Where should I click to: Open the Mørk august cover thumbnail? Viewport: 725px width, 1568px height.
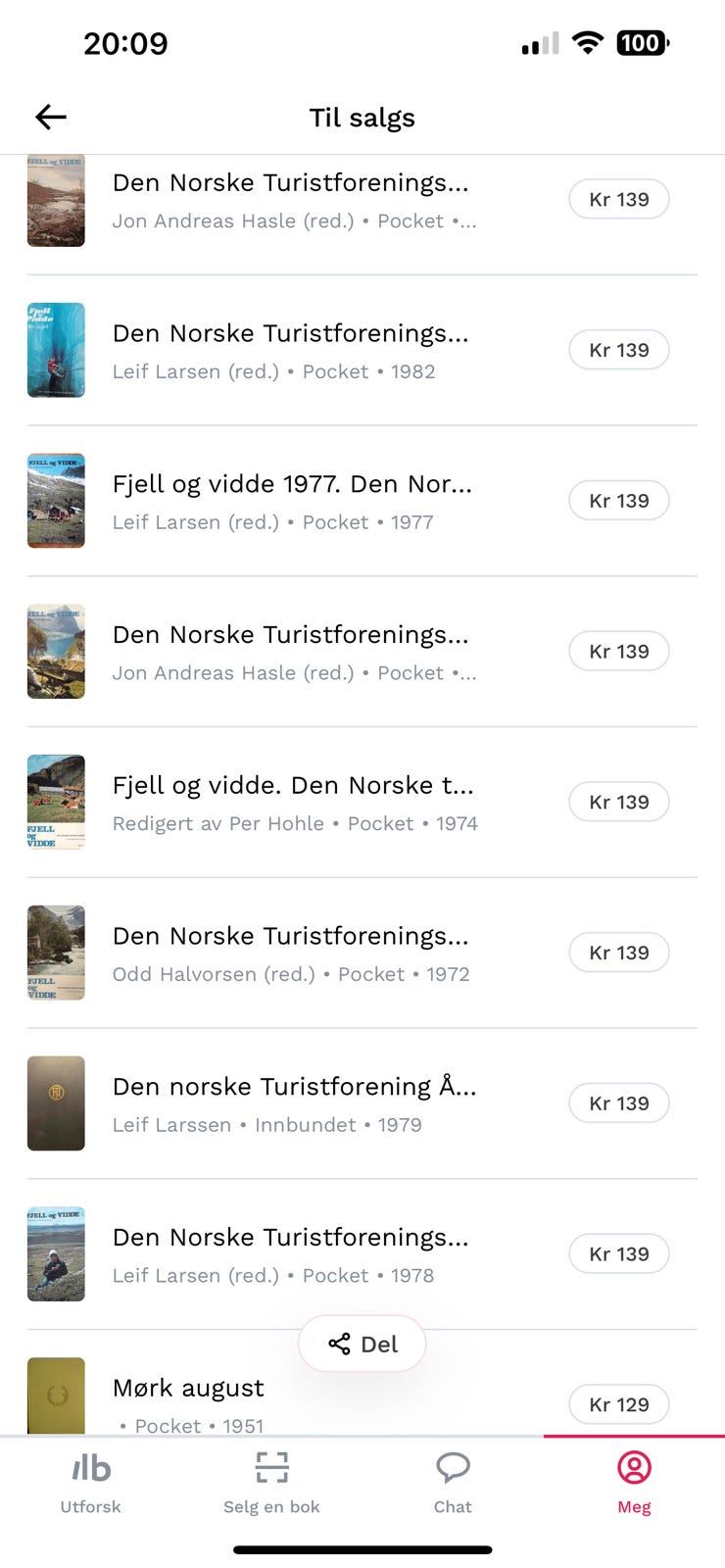(x=56, y=1396)
